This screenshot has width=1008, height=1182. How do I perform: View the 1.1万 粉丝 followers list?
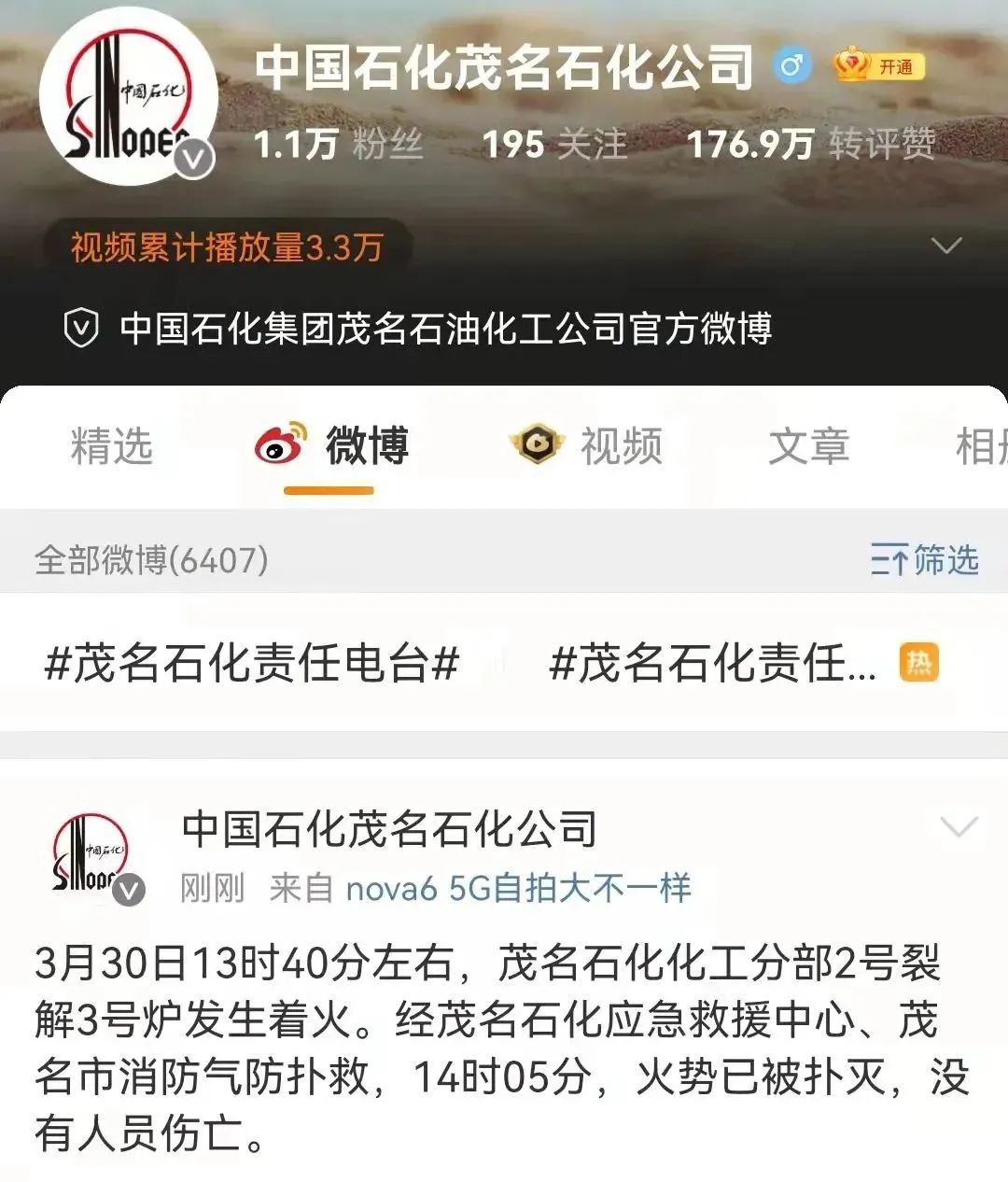click(x=338, y=145)
